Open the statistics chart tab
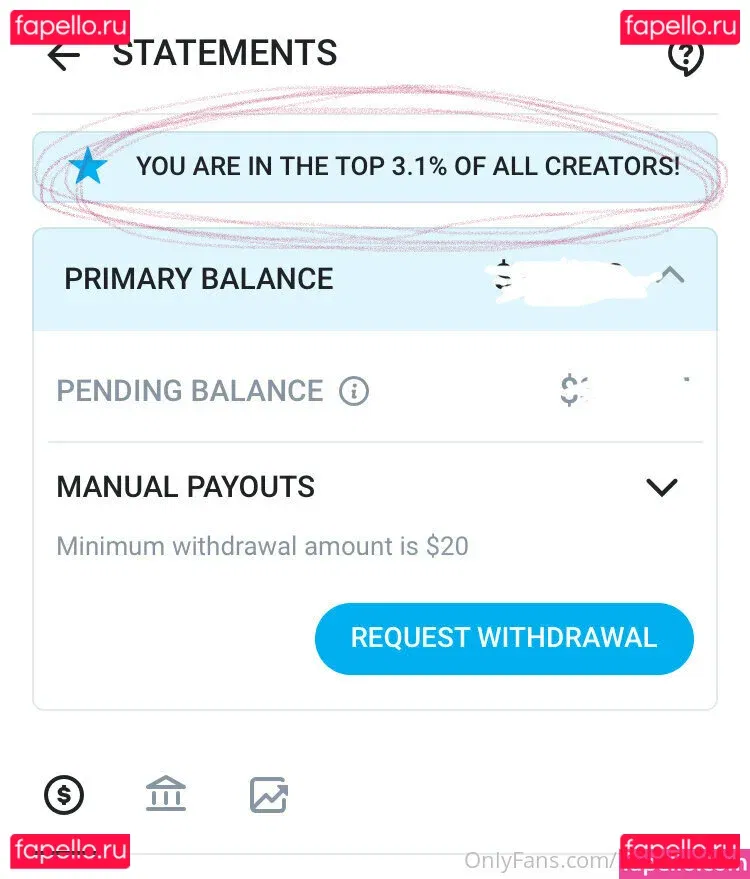750x879 pixels. click(x=268, y=795)
